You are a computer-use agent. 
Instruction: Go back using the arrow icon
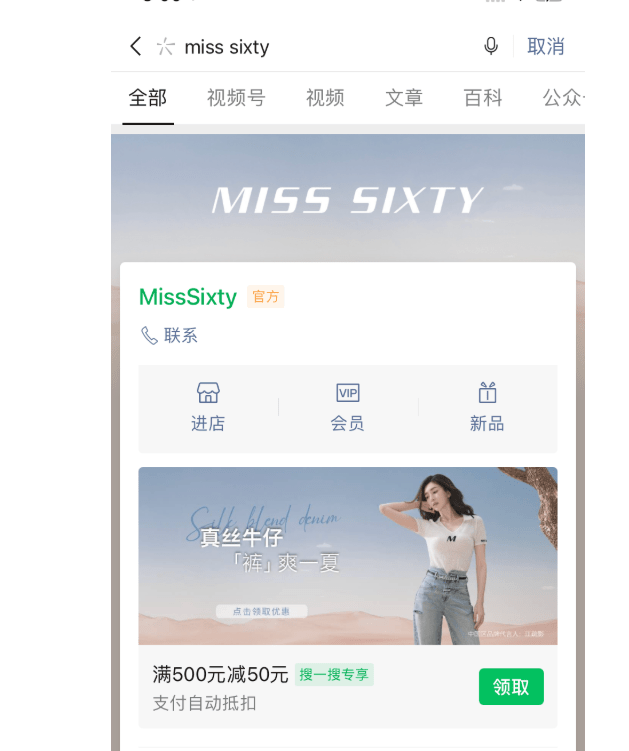(x=136, y=46)
